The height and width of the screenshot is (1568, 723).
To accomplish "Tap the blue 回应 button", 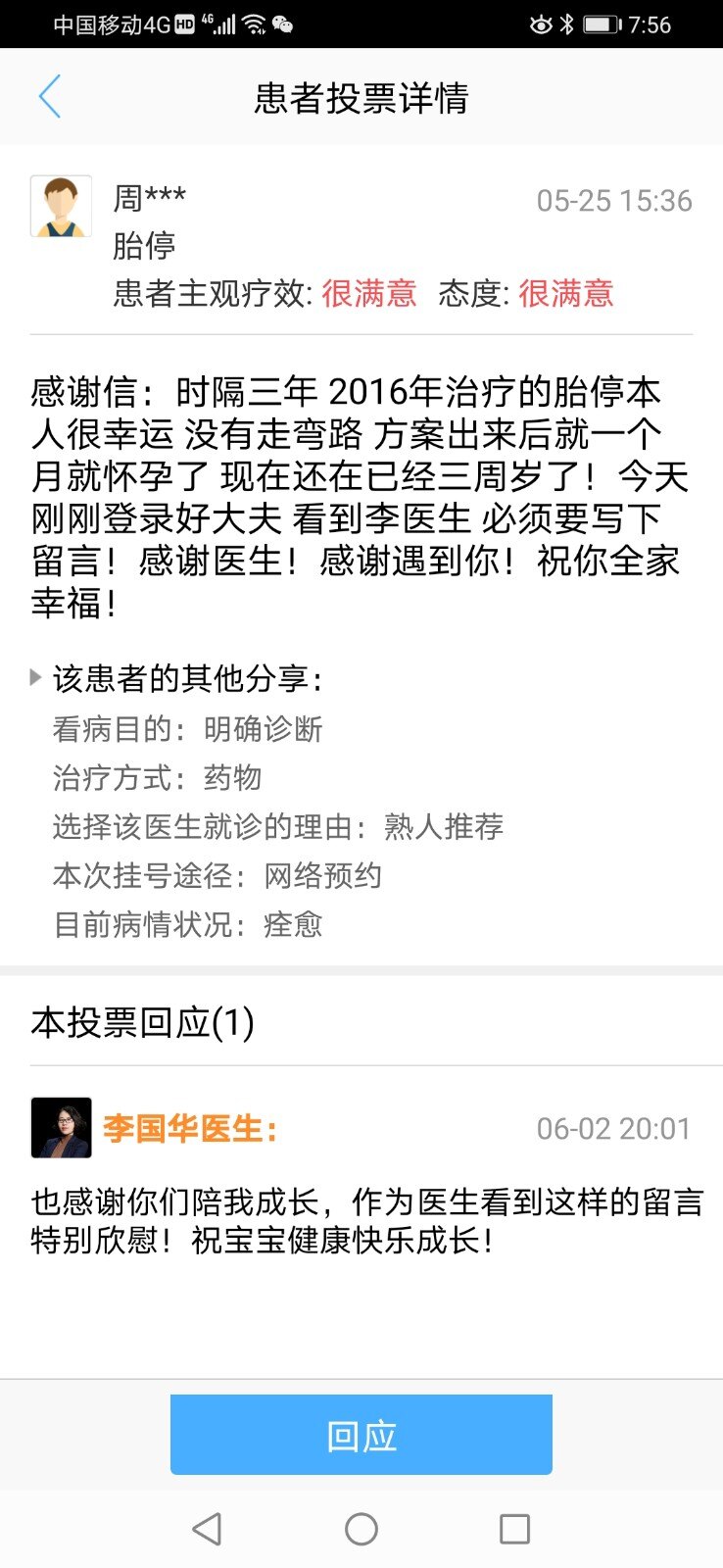I will 361,1435.
